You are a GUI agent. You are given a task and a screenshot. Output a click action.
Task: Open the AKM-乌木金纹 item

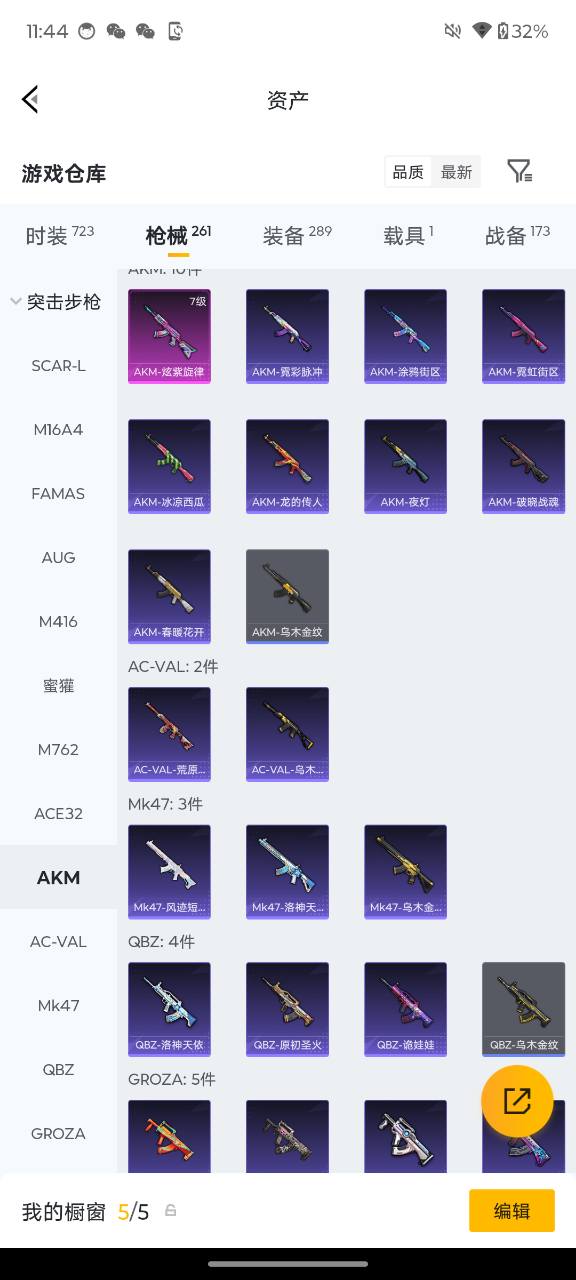click(x=287, y=596)
